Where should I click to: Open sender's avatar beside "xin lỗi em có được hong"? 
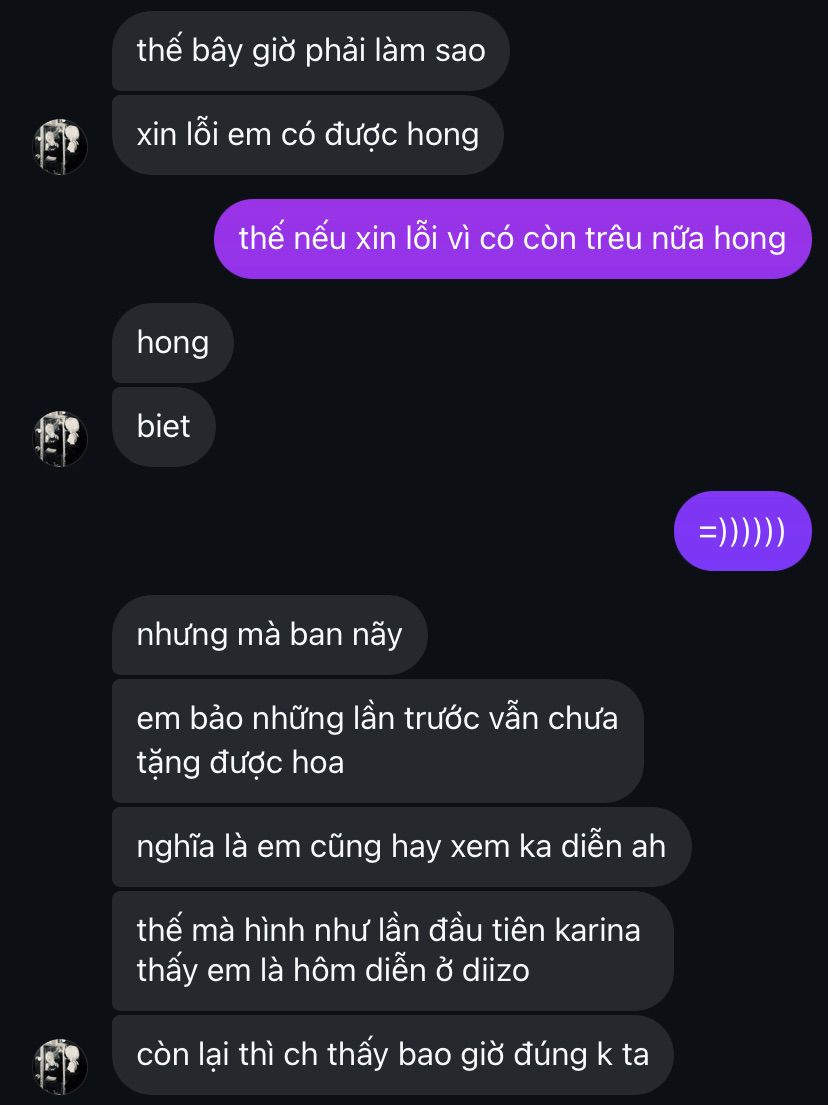61,147
